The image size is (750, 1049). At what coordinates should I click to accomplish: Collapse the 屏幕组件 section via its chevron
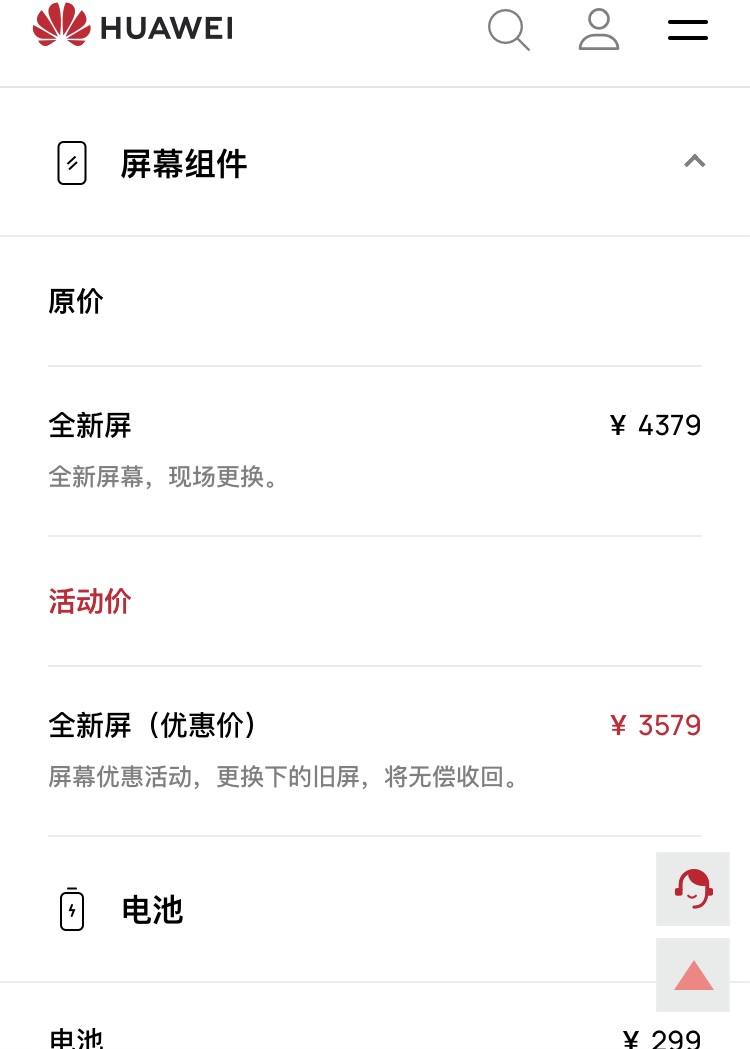tap(694, 160)
